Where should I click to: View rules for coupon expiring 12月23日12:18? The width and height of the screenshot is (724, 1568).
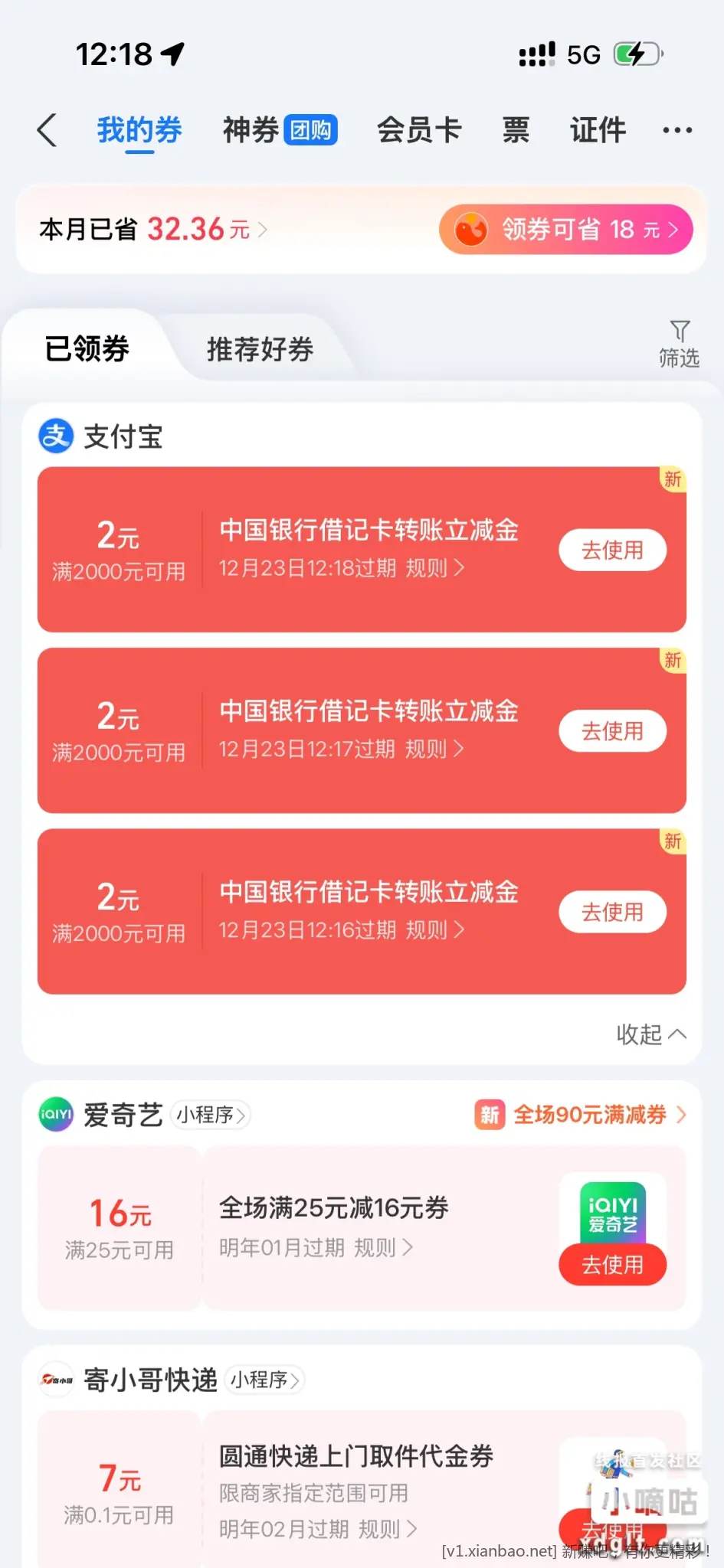[434, 568]
